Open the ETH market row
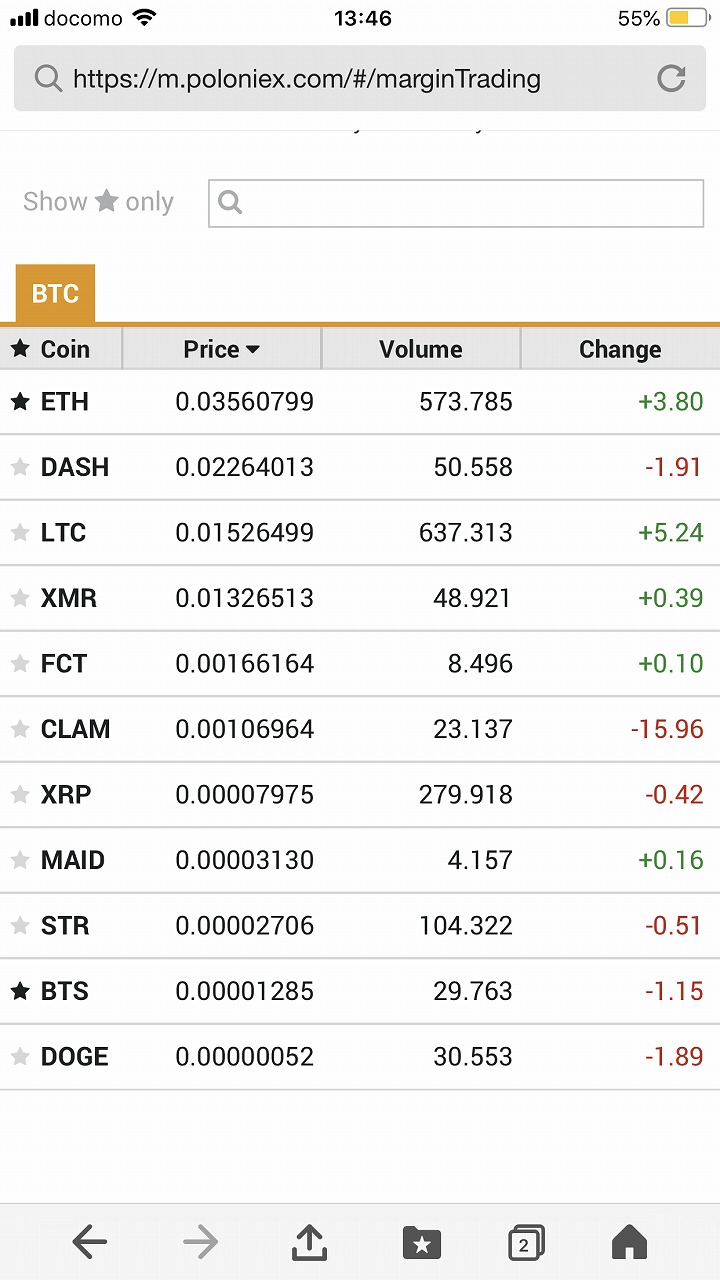The image size is (720, 1280). tap(360, 402)
